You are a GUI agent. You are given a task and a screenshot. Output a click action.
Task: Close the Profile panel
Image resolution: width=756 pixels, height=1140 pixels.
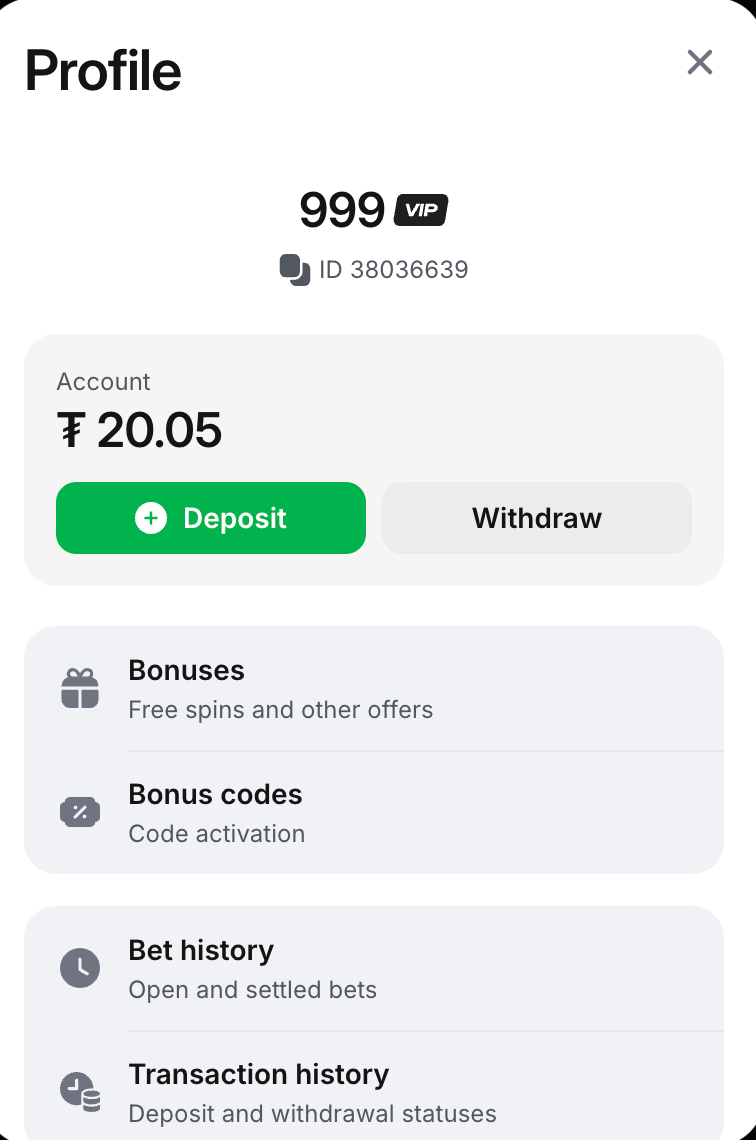(700, 63)
